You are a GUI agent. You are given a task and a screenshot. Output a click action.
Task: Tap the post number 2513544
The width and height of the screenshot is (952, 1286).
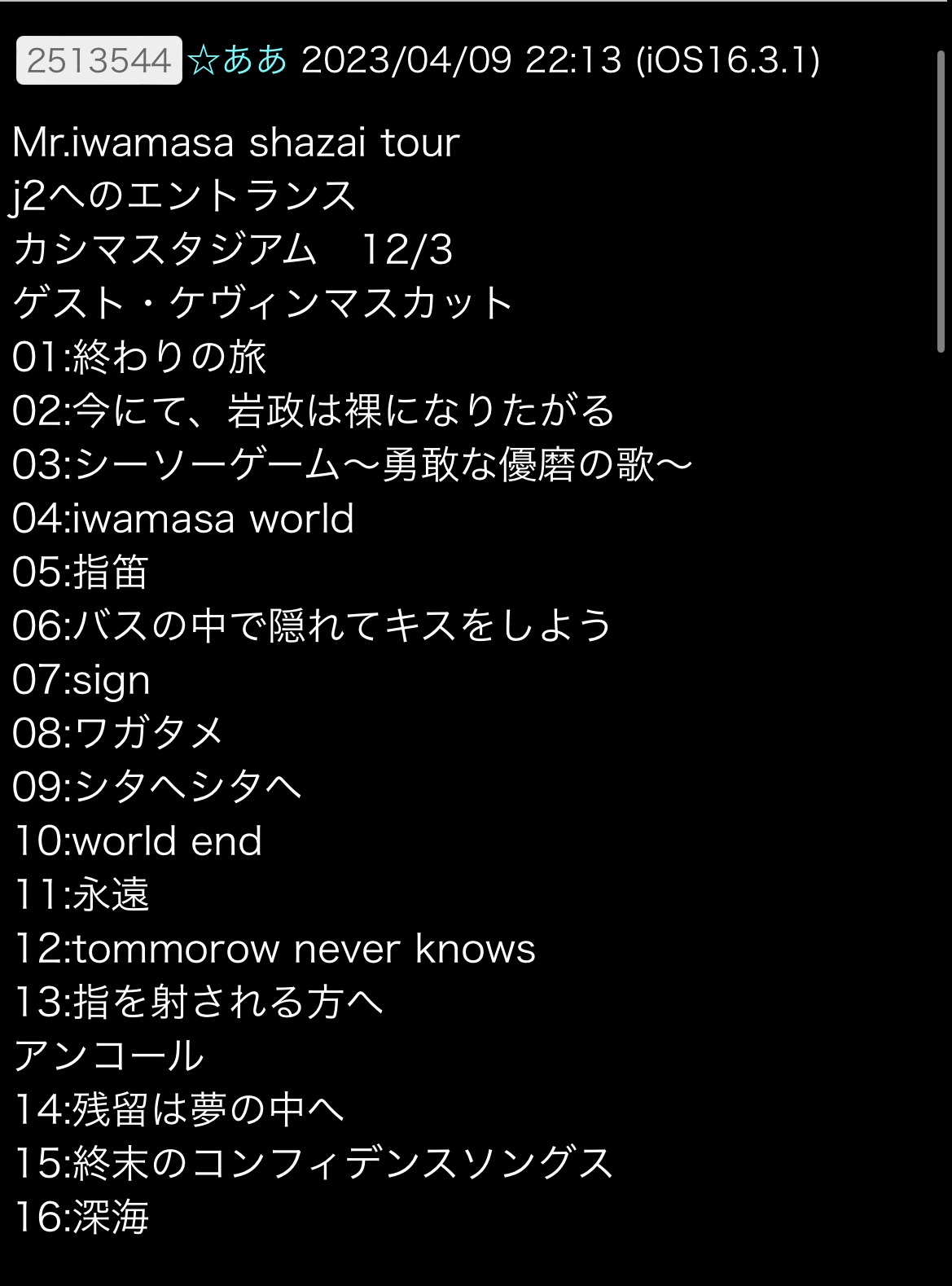pyautogui.click(x=99, y=60)
